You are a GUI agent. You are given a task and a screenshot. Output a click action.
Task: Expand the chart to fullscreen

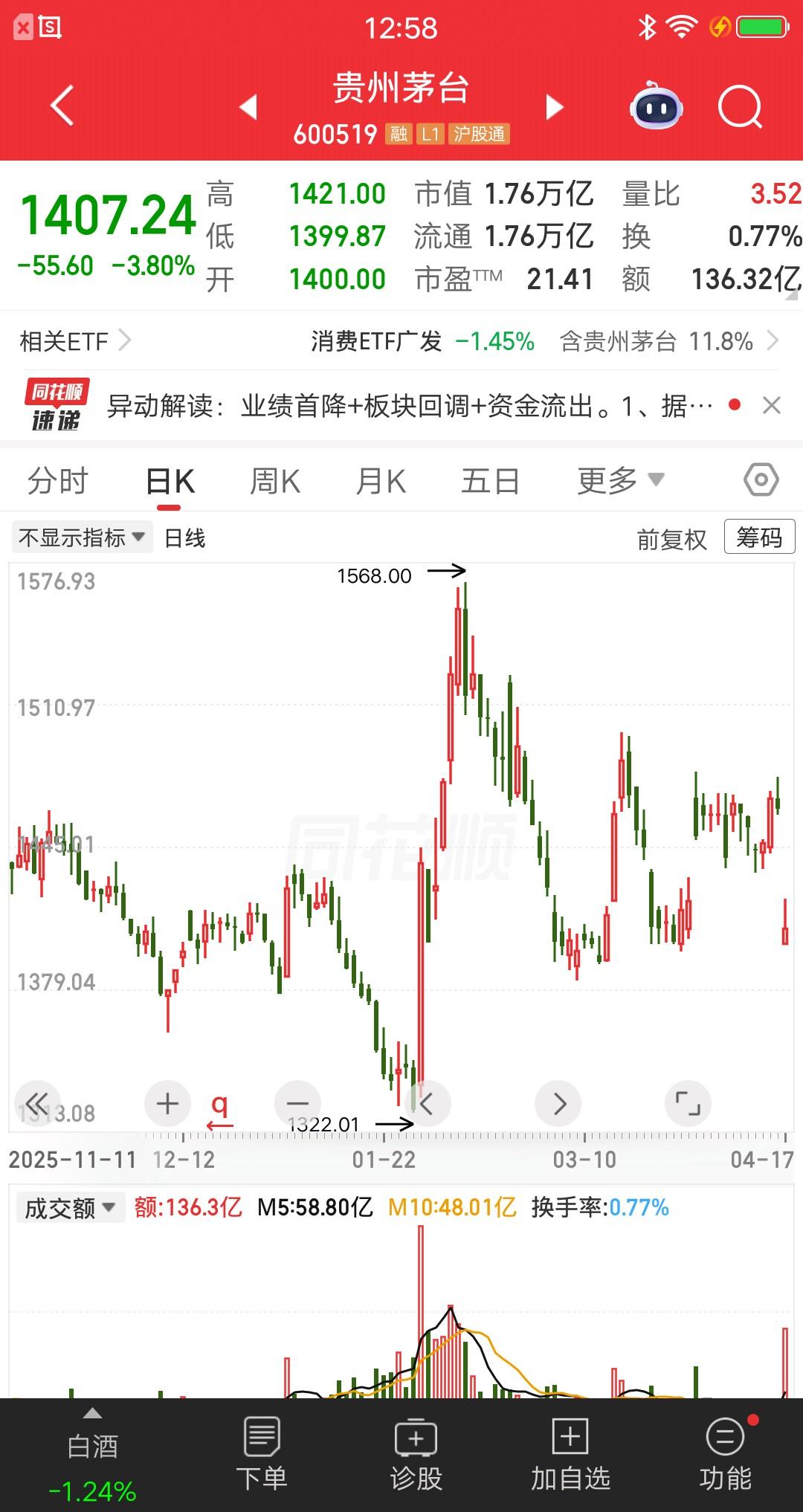688,1105
